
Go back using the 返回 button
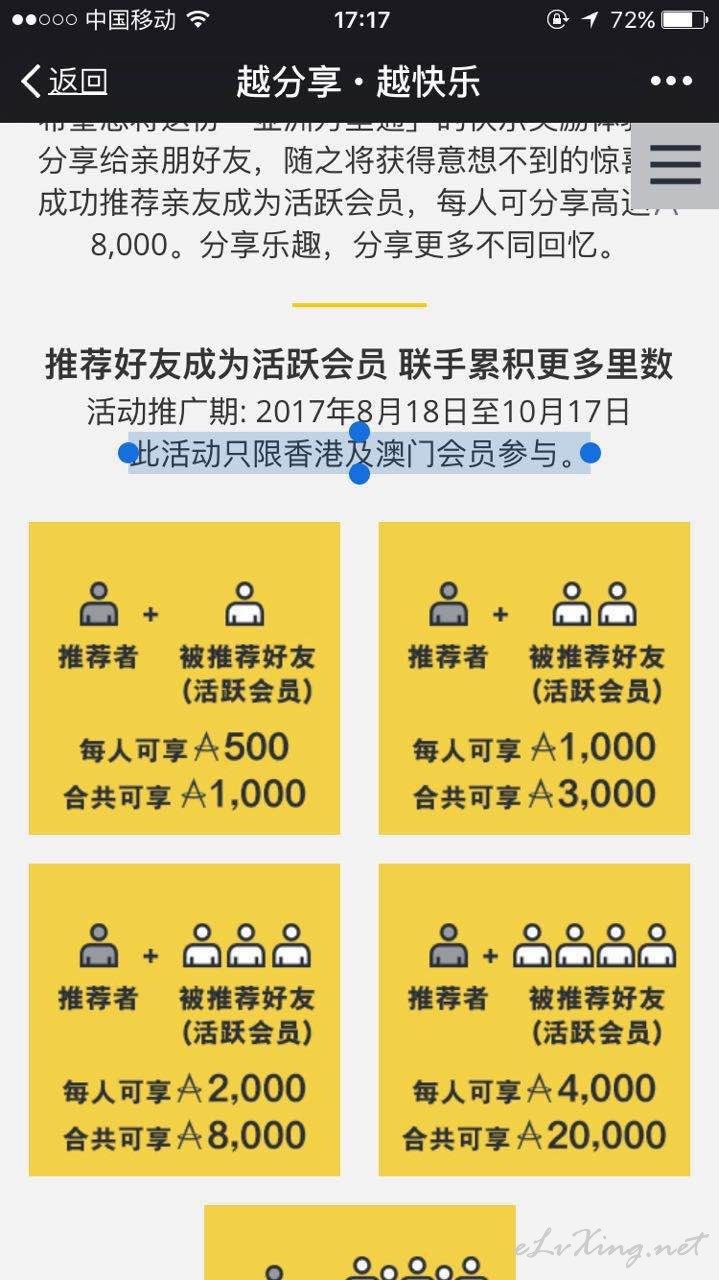click(64, 81)
